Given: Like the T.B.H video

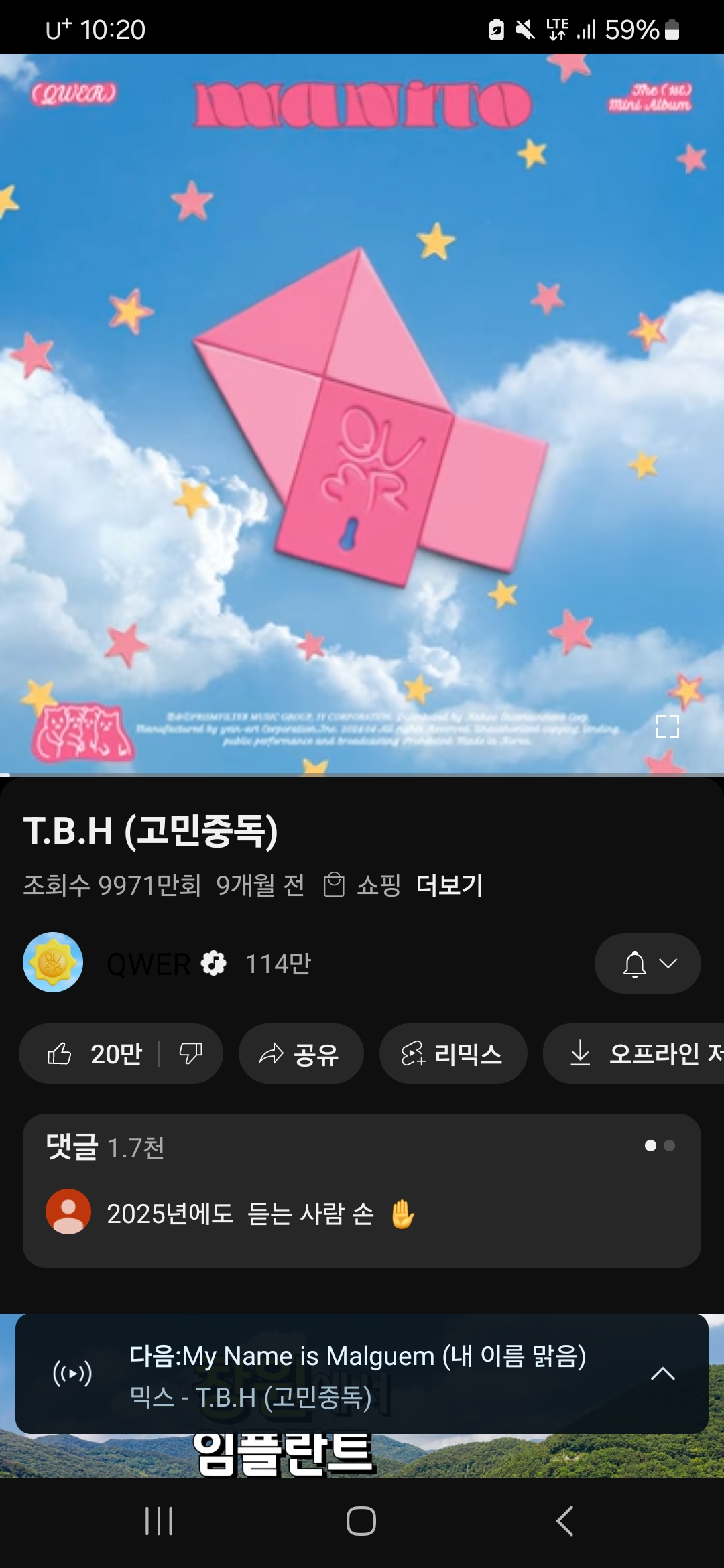Looking at the screenshot, I should [x=94, y=1054].
